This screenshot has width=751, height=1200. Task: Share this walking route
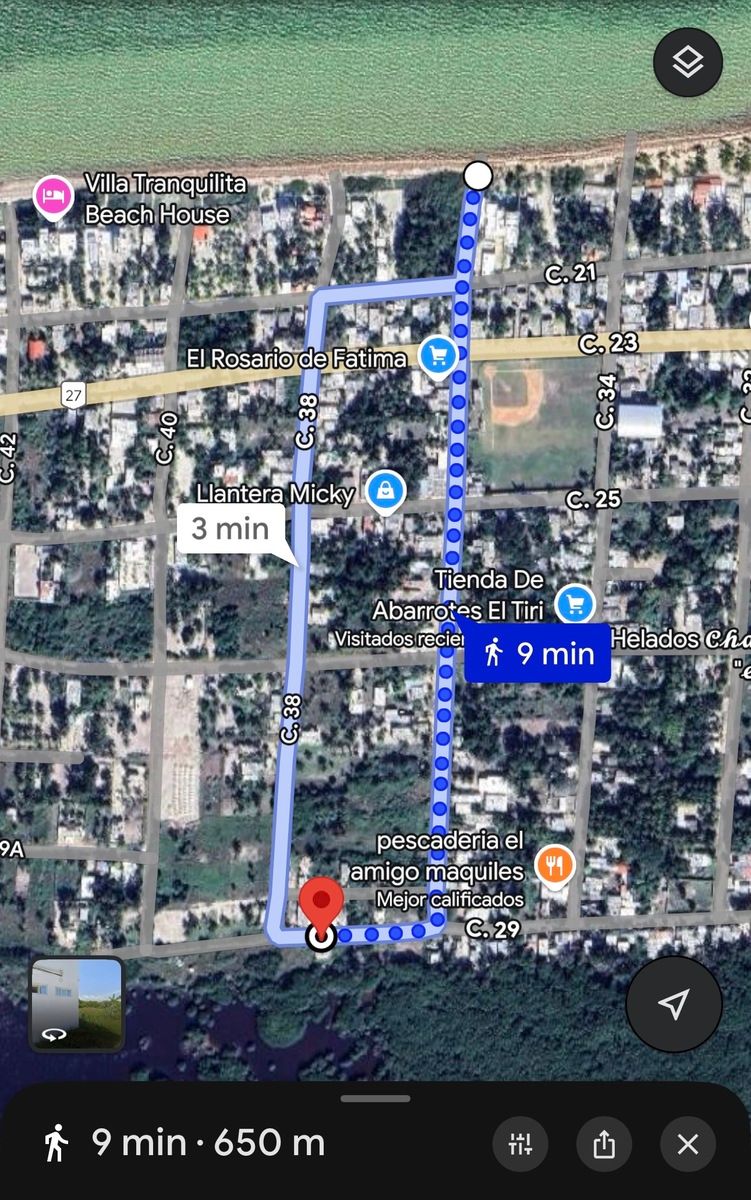pos(604,1144)
